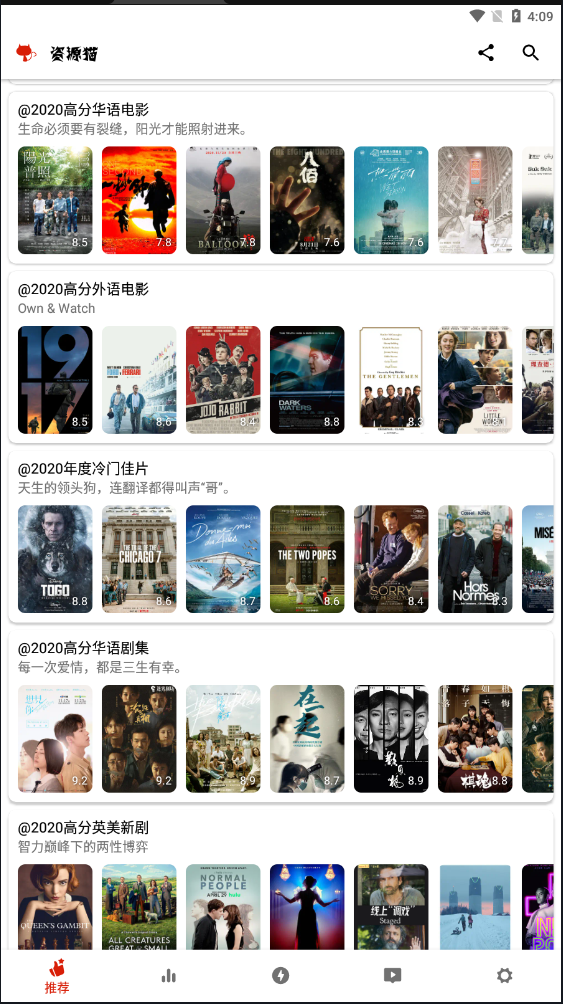Open The Gentlemen poster
563x1004 pixels.
click(391, 380)
